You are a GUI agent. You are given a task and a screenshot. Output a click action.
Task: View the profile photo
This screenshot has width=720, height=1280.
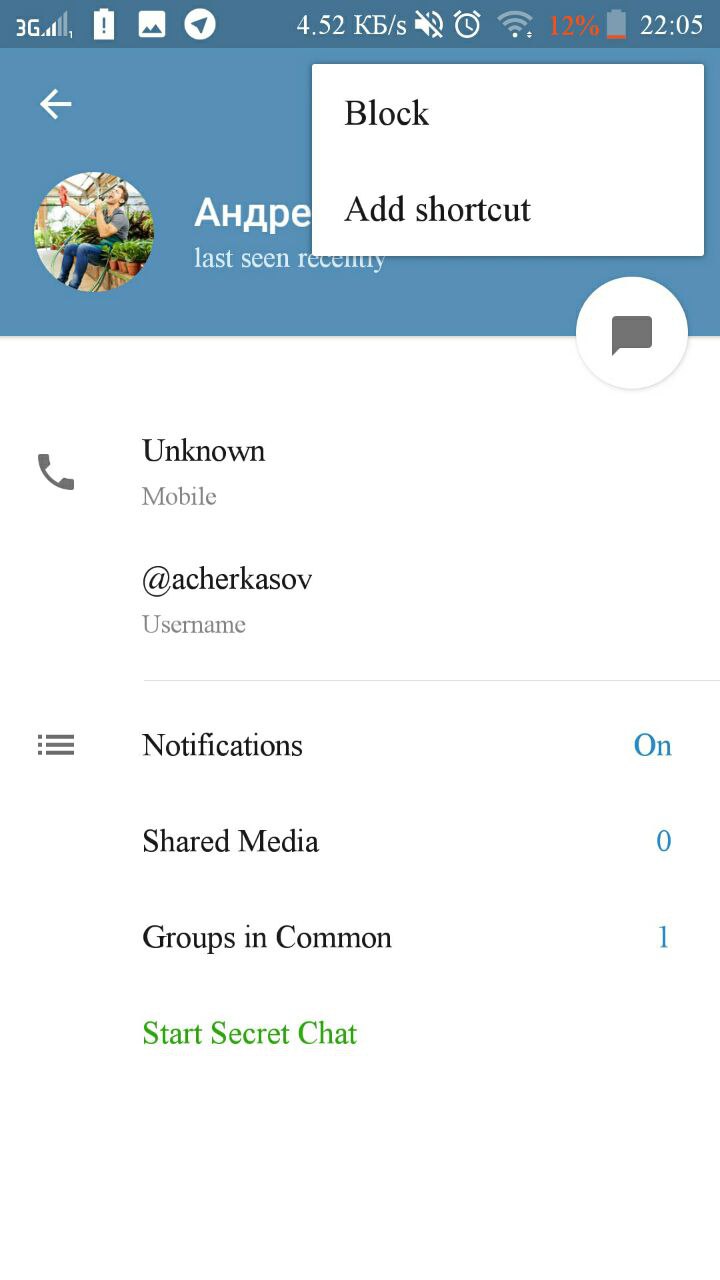94,232
